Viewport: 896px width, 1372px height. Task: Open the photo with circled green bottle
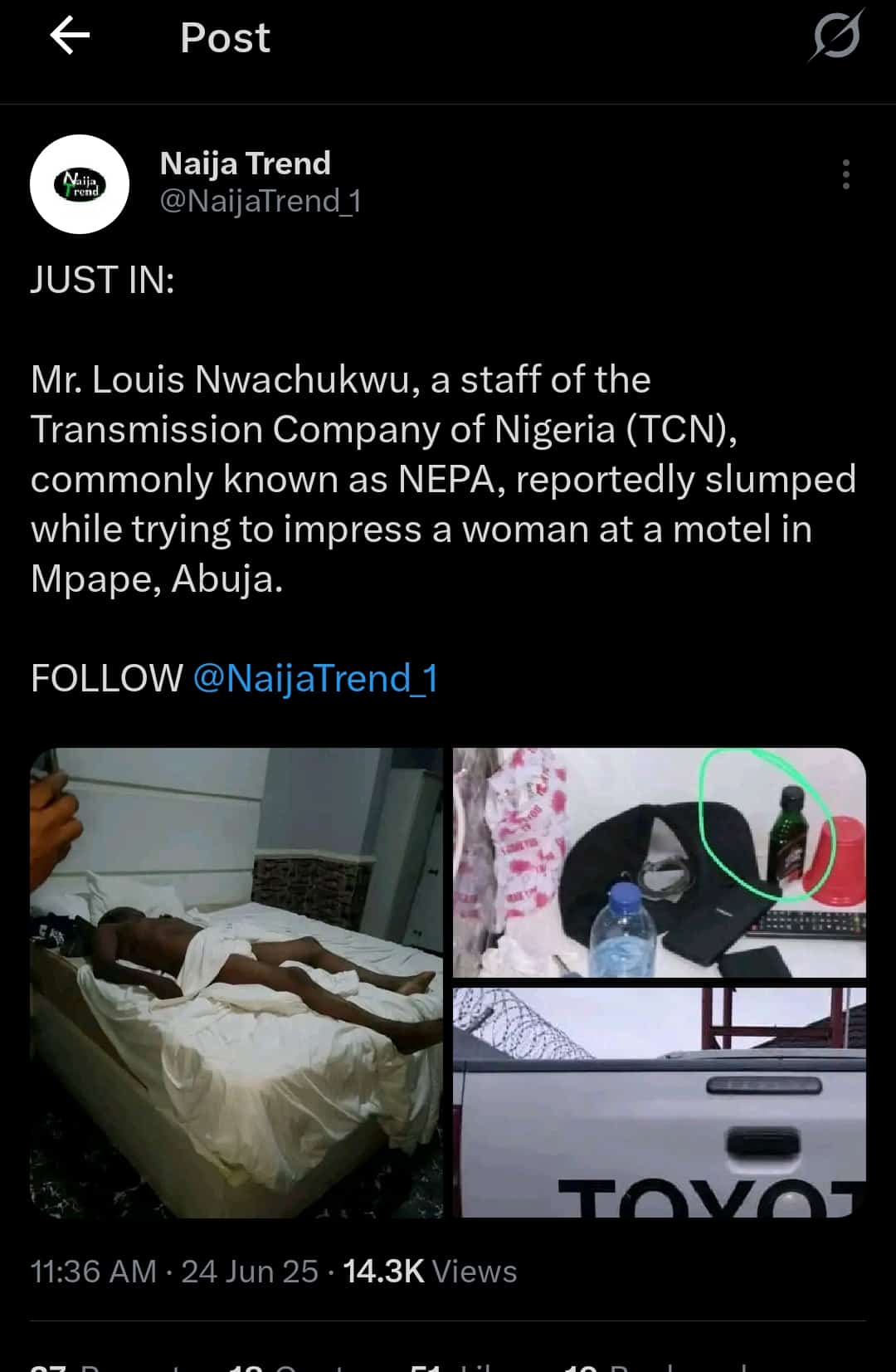(x=659, y=862)
